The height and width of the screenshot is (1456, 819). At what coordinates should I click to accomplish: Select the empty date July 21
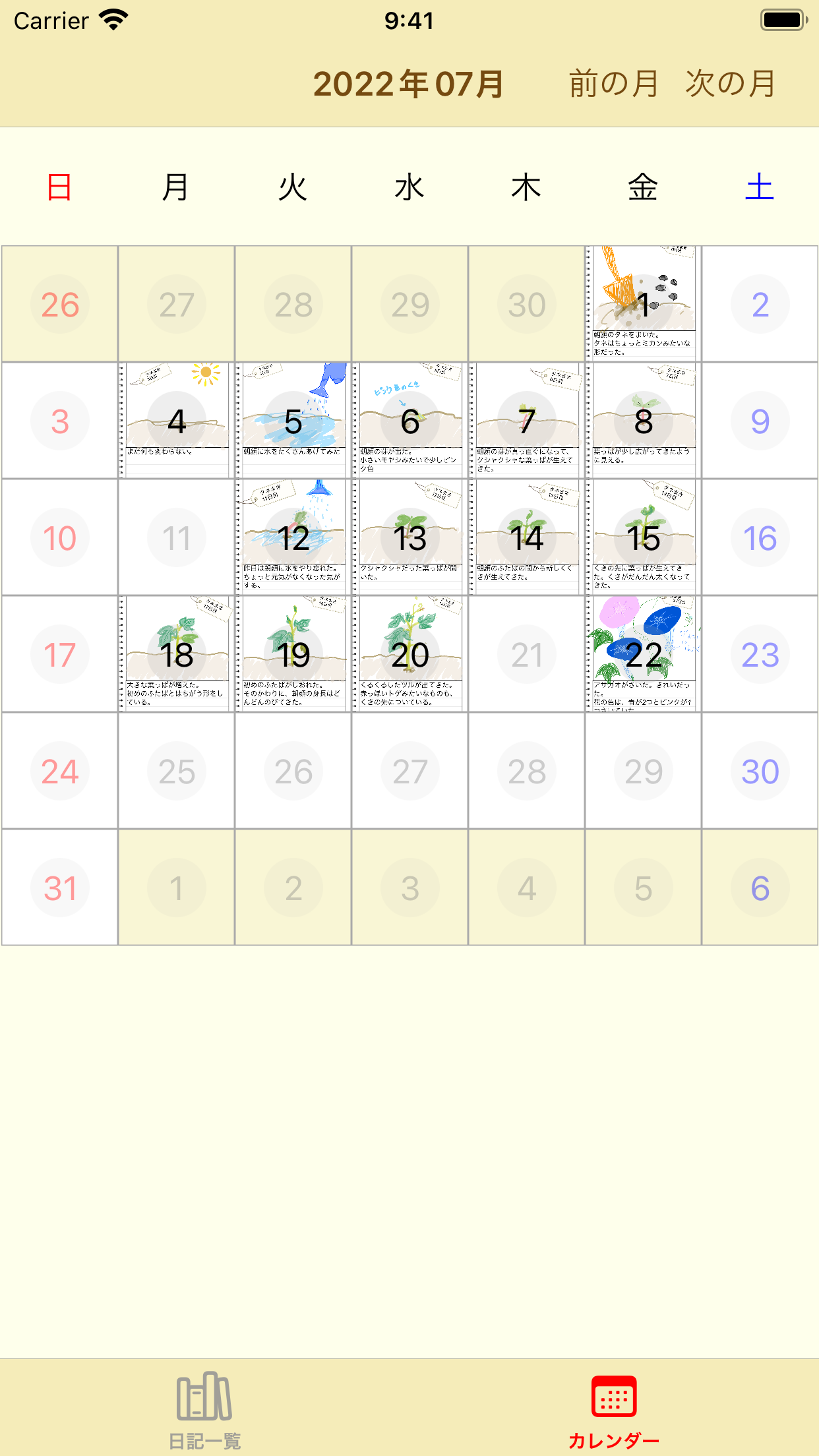click(526, 654)
